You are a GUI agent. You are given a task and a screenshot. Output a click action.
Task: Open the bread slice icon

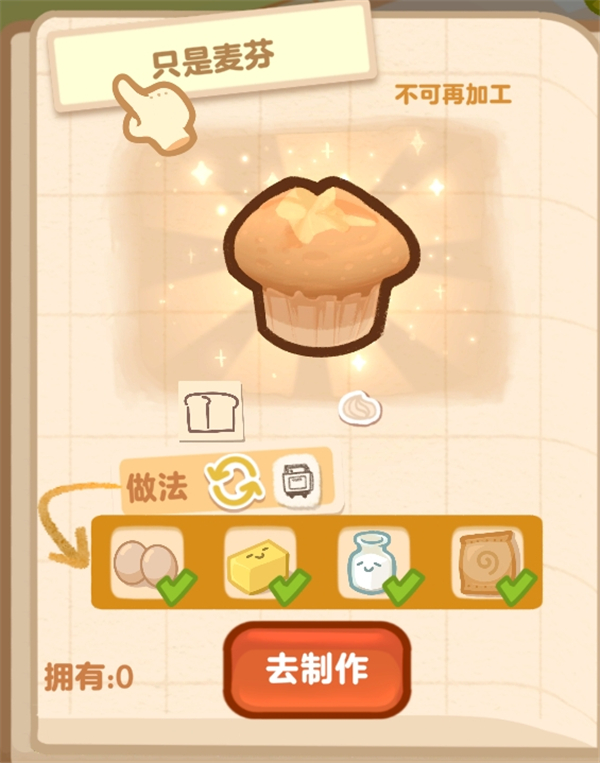click(210, 412)
